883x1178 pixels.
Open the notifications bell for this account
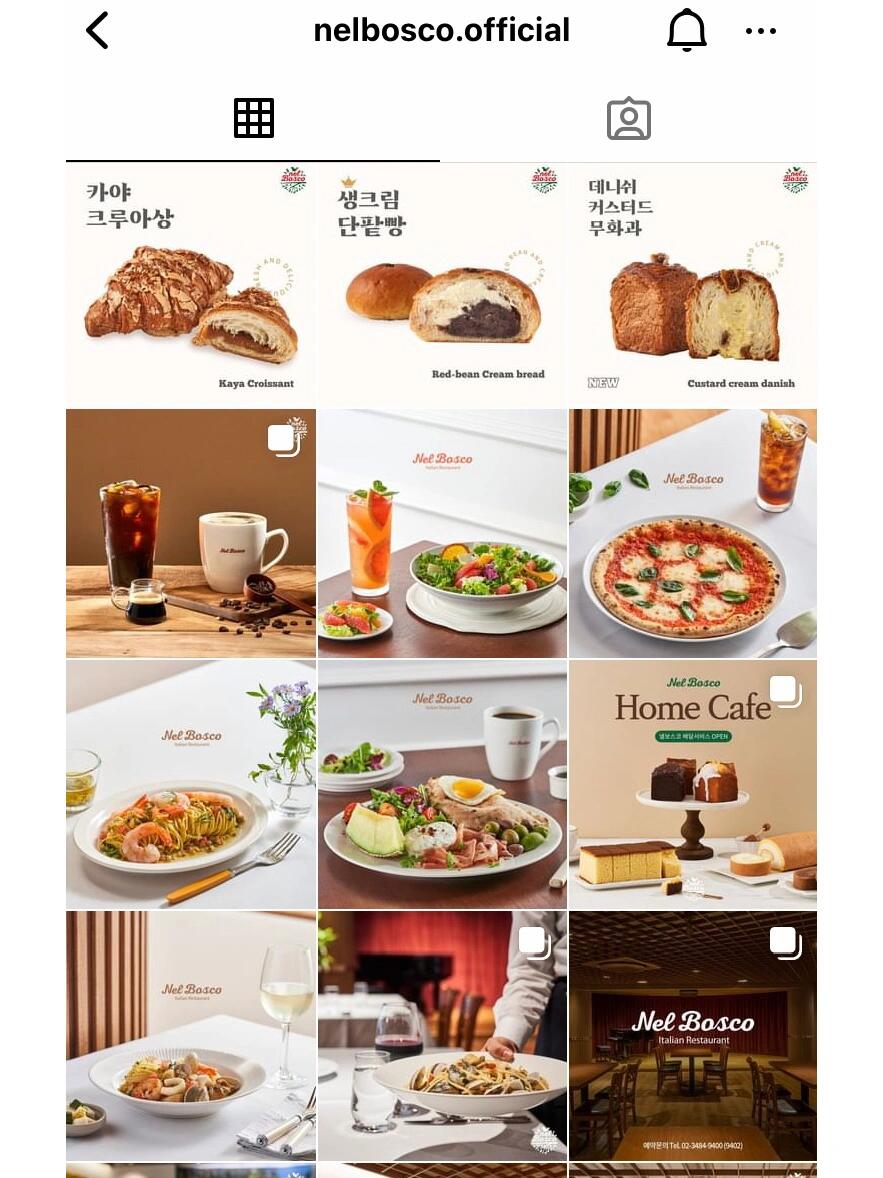[x=686, y=31]
